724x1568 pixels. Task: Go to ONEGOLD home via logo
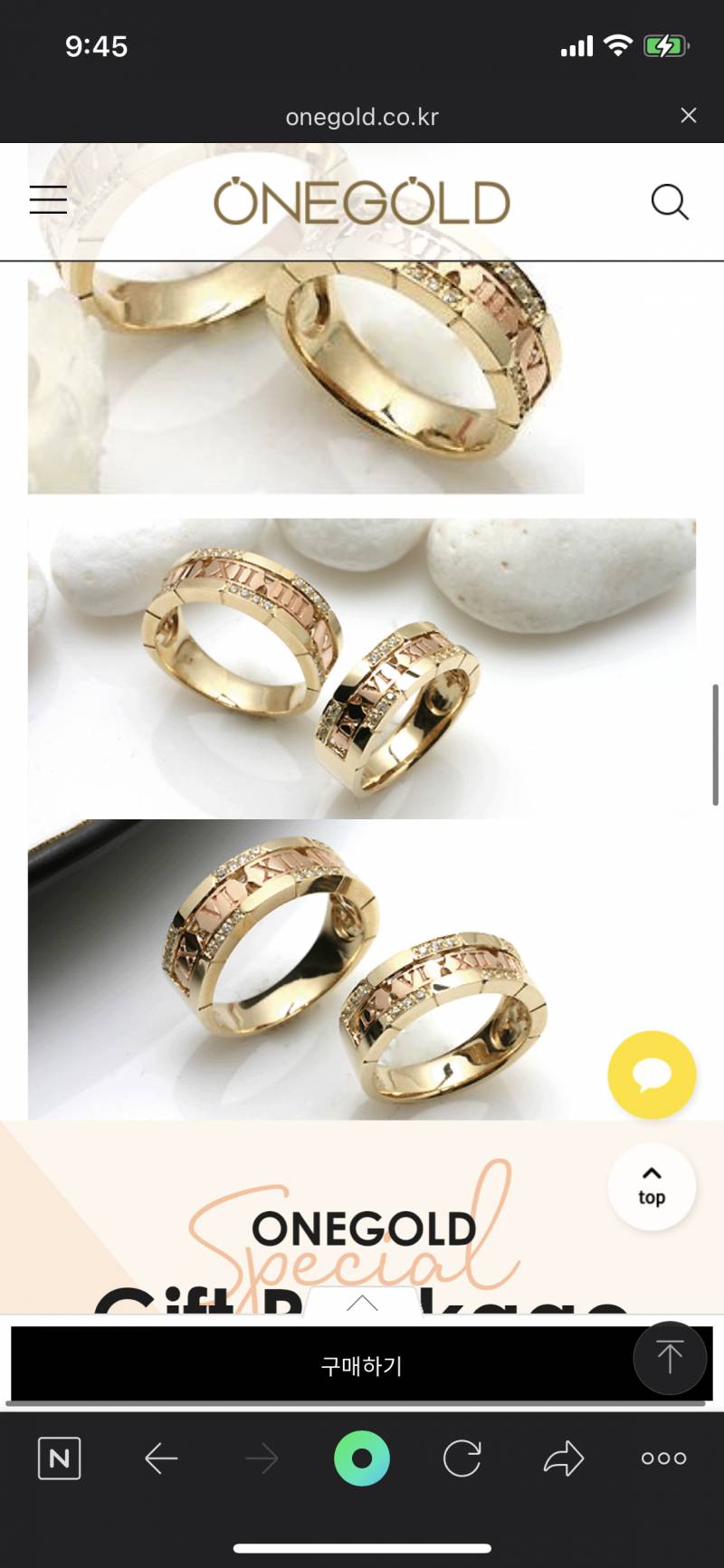362,202
